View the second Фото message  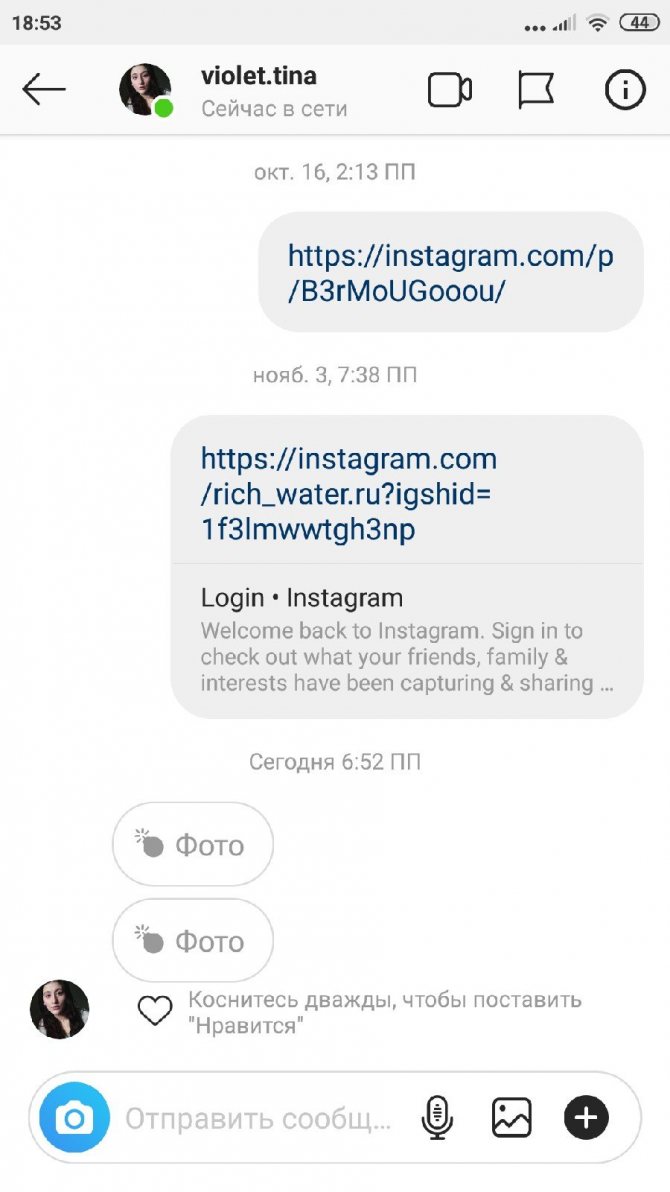(192, 941)
